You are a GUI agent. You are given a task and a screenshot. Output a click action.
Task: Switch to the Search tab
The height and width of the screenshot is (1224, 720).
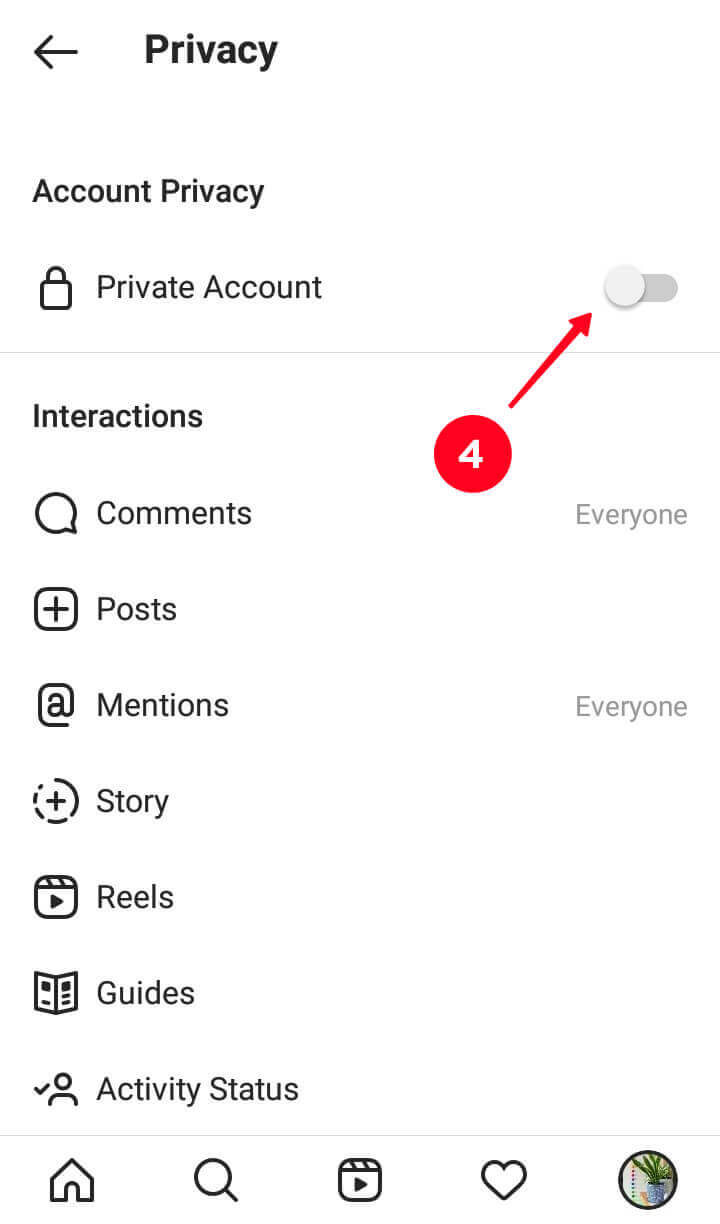[215, 1181]
